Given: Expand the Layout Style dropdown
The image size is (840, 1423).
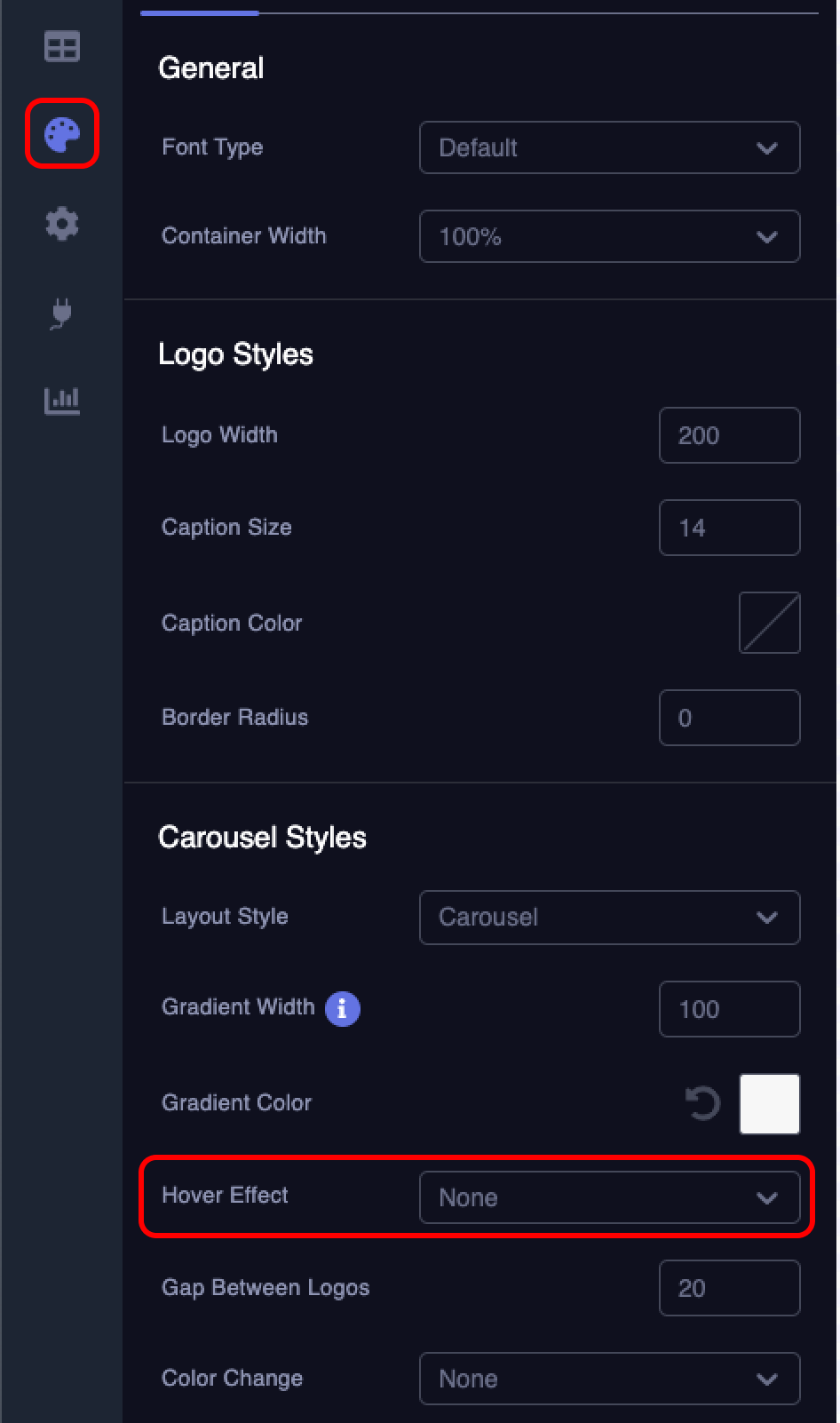Looking at the screenshot, I should [609, 918].
